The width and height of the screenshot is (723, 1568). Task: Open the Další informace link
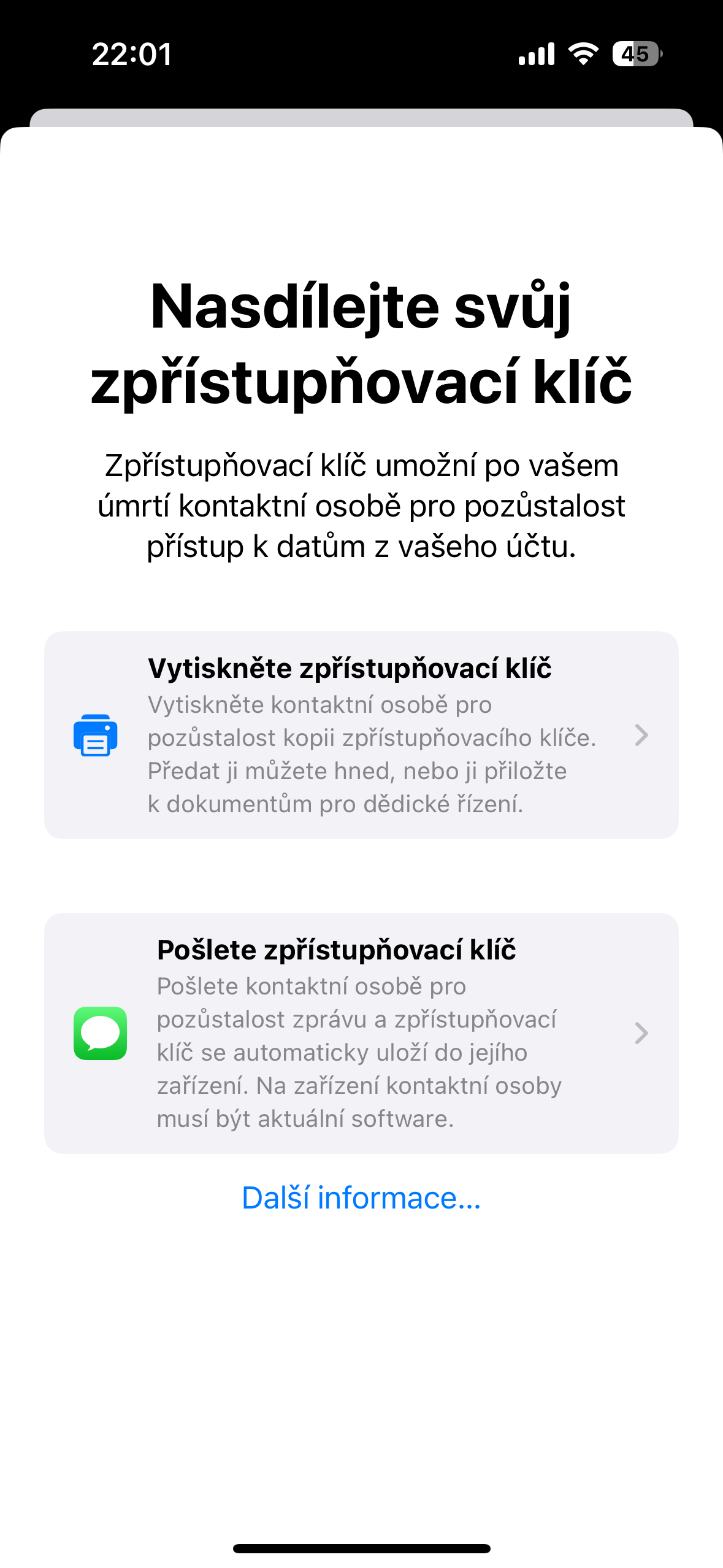point(361,1198)
